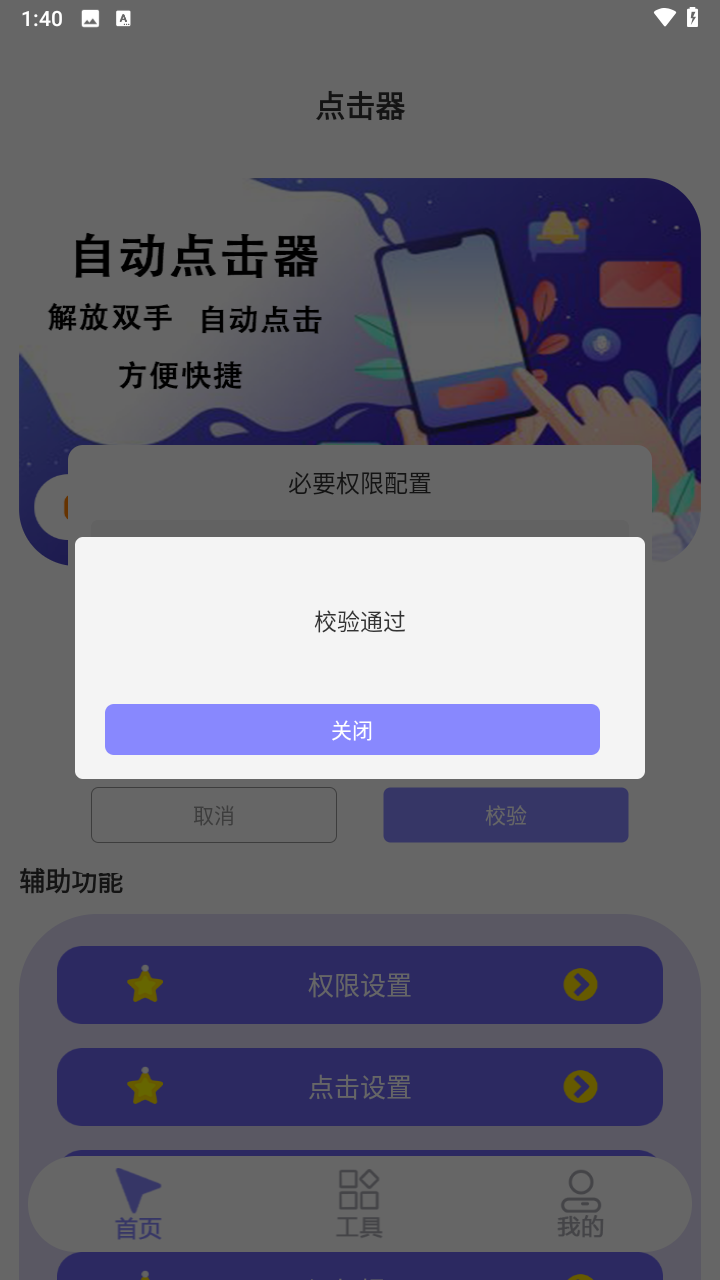The width and height of the screenshot is (720, 1280).
Task: Tap the 取消 button
Action: click(x=214, y=815)
